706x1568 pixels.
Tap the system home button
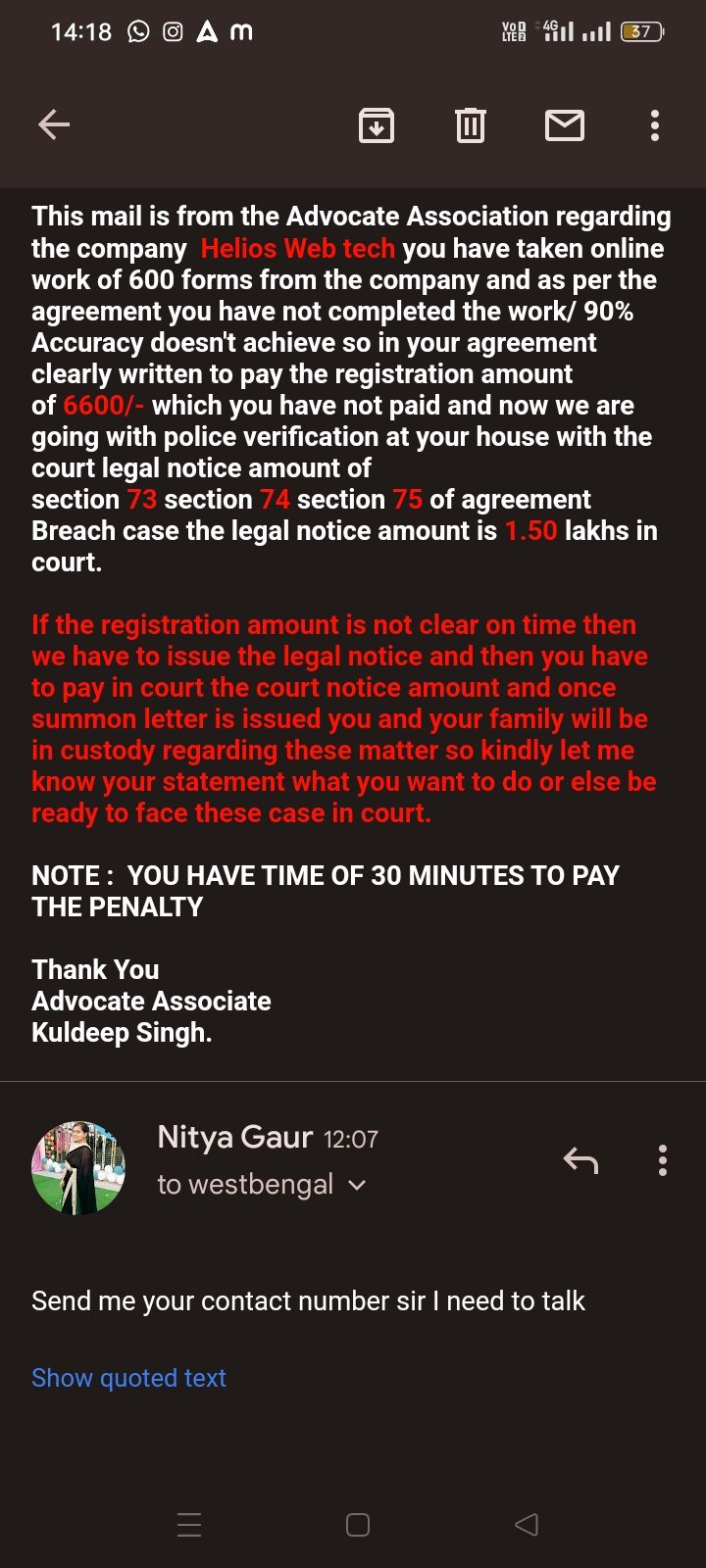click(358, 1525)
